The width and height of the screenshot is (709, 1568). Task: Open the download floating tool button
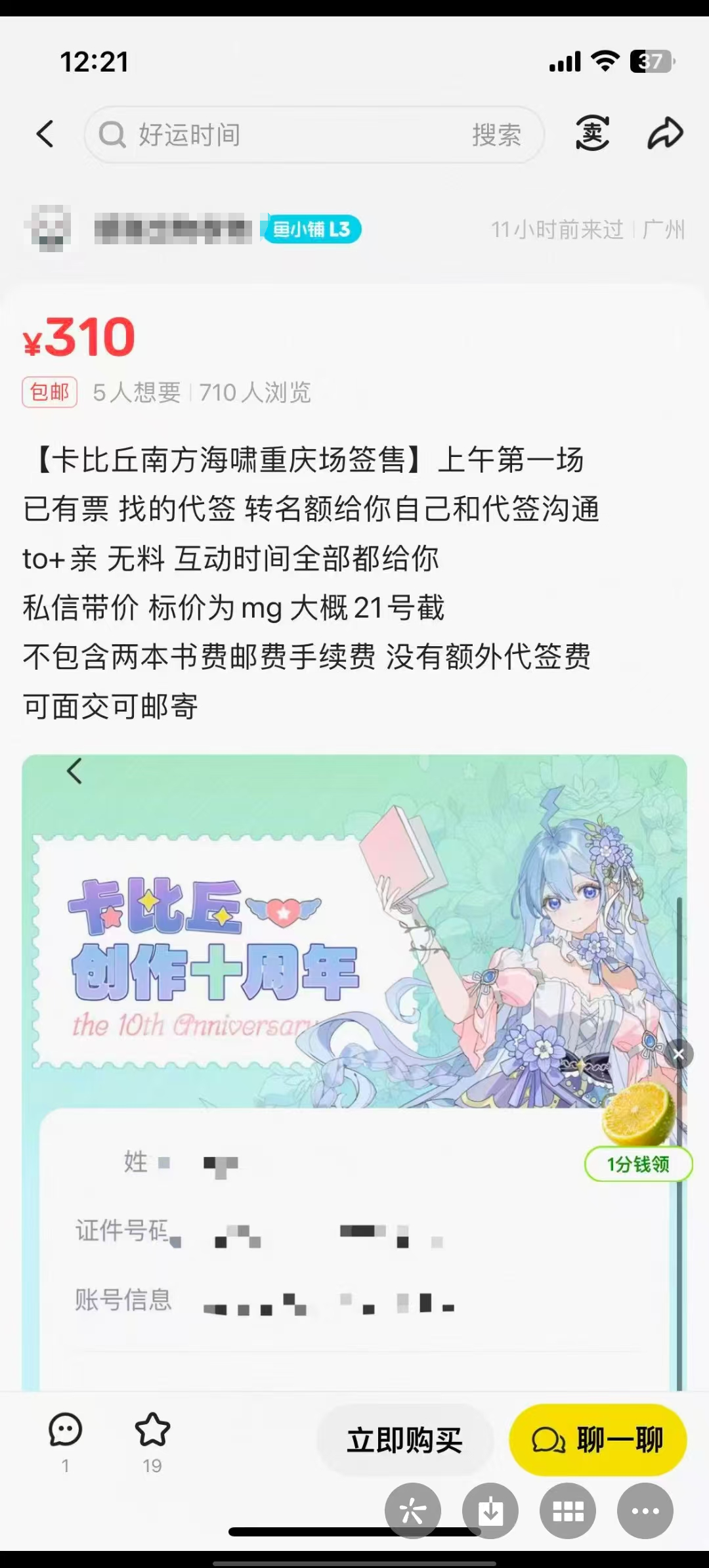[490, 1511]
